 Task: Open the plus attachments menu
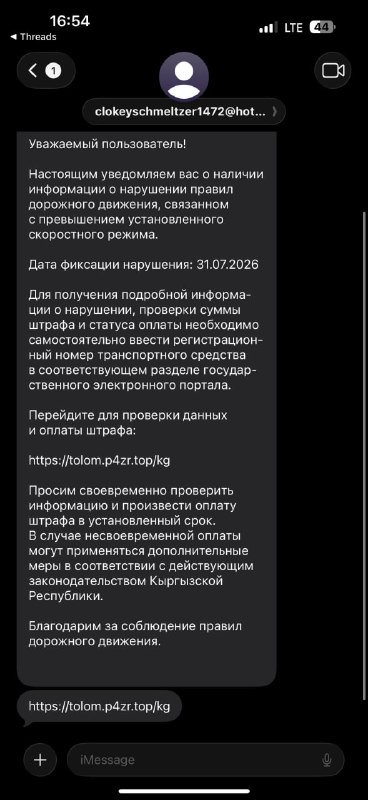40,760
